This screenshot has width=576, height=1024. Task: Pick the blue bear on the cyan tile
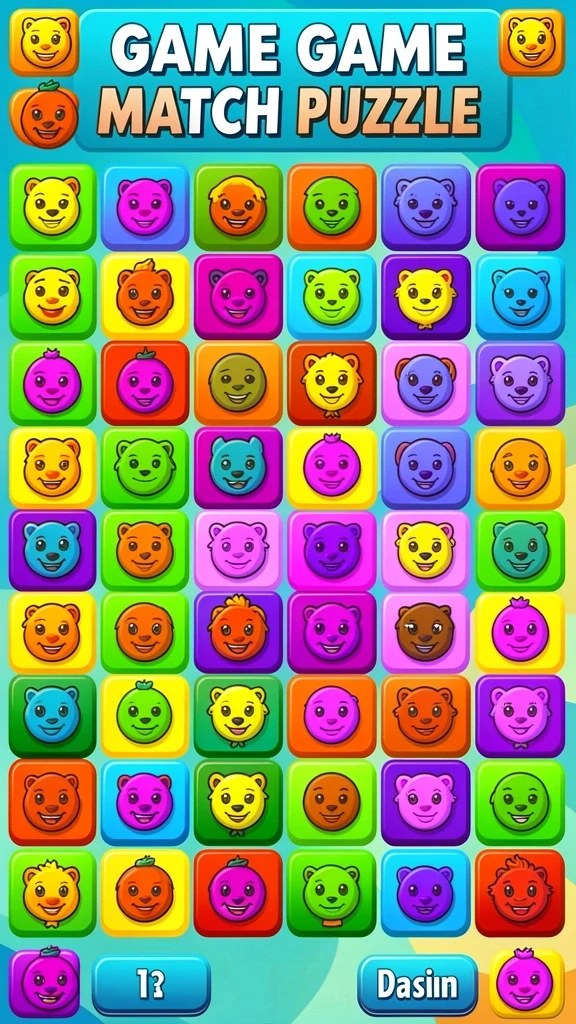coord(520,297)
